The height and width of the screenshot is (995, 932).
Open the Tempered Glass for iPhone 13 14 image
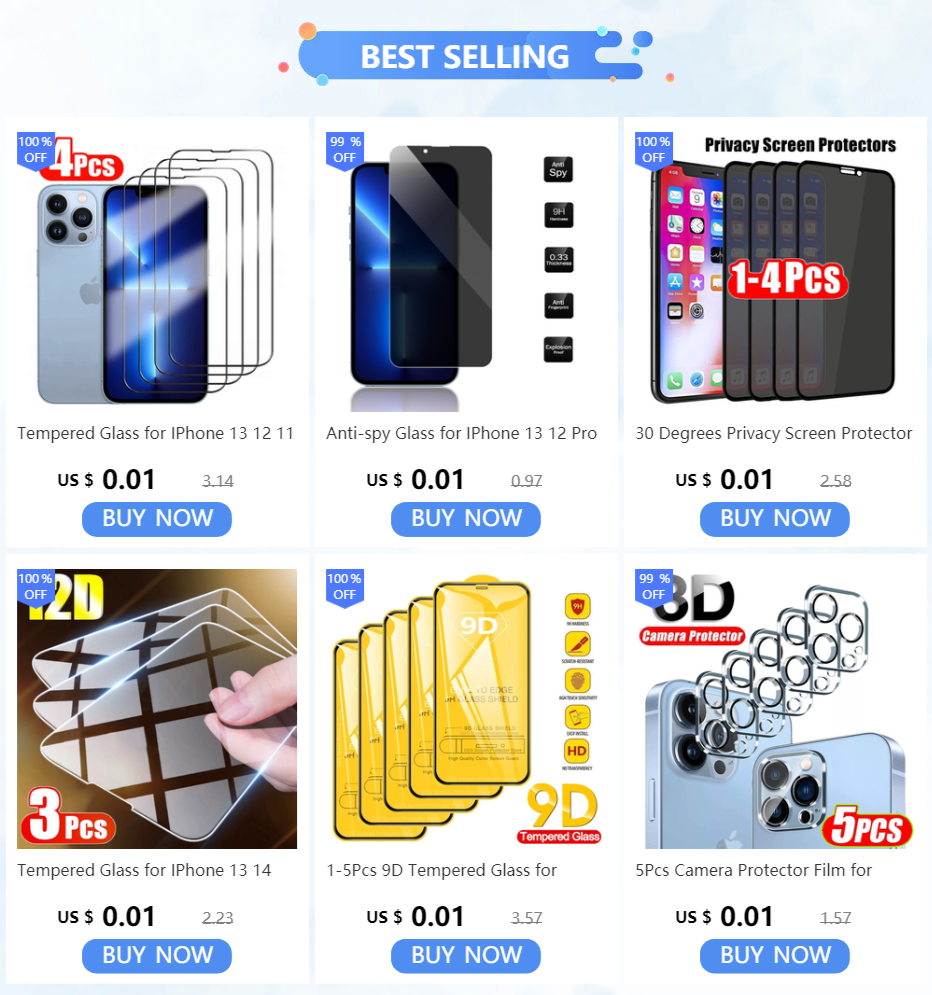click(157, 708)
